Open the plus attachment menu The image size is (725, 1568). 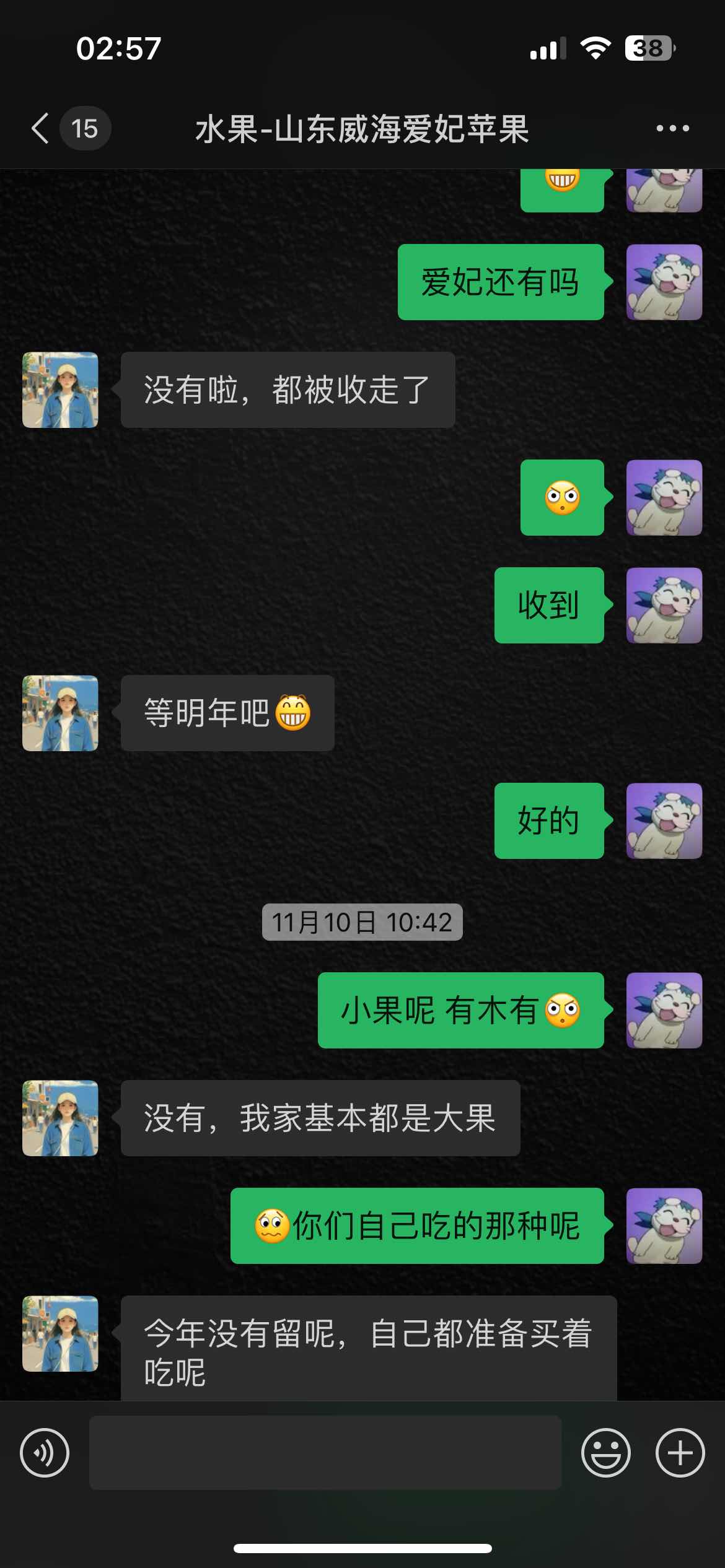(x=680, y=1453)
